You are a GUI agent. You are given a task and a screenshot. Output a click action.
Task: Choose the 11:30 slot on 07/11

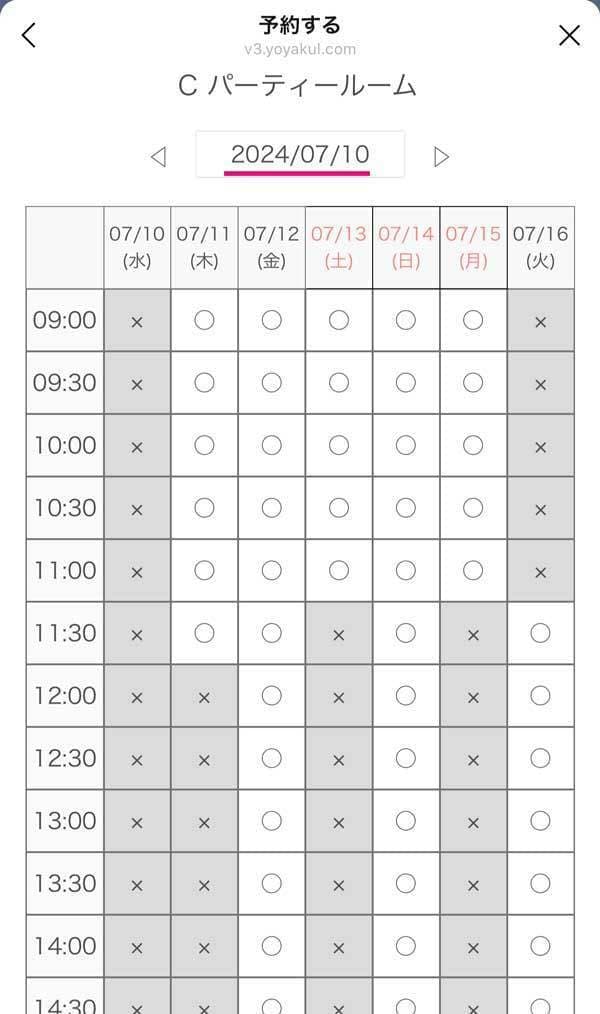[204, 633]
